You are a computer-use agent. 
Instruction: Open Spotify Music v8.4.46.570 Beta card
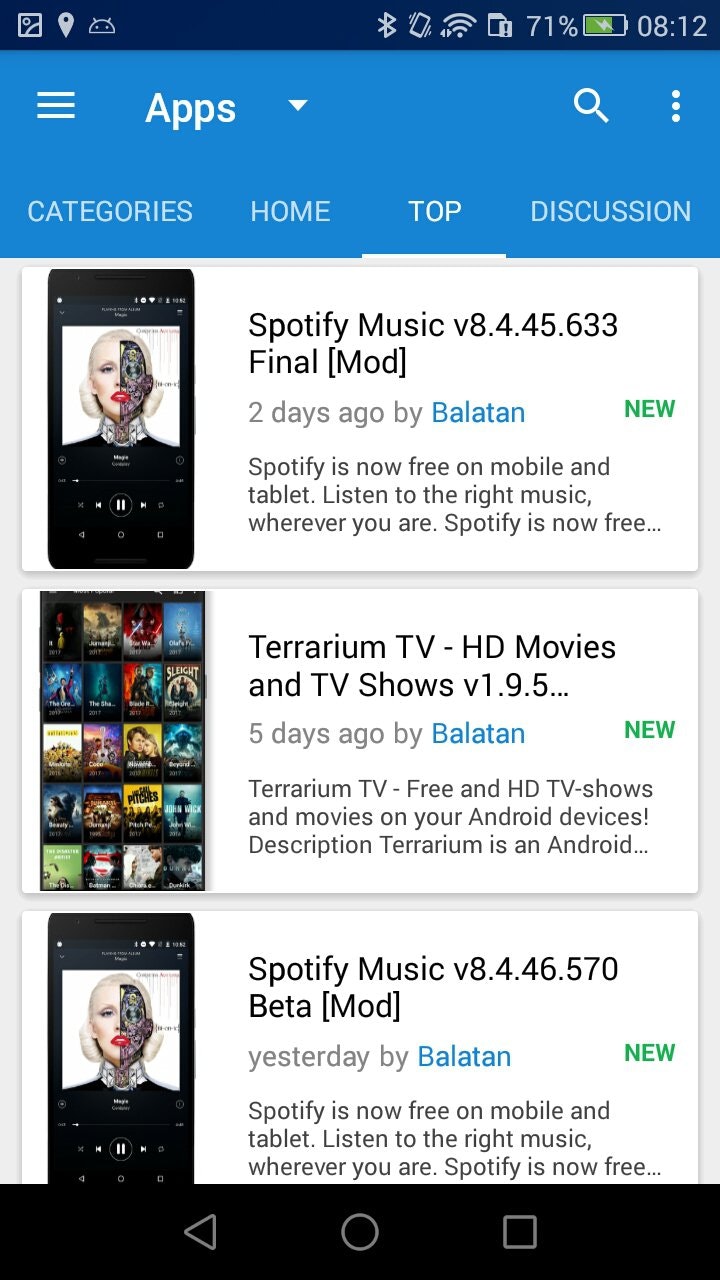(x=433, y=987)
